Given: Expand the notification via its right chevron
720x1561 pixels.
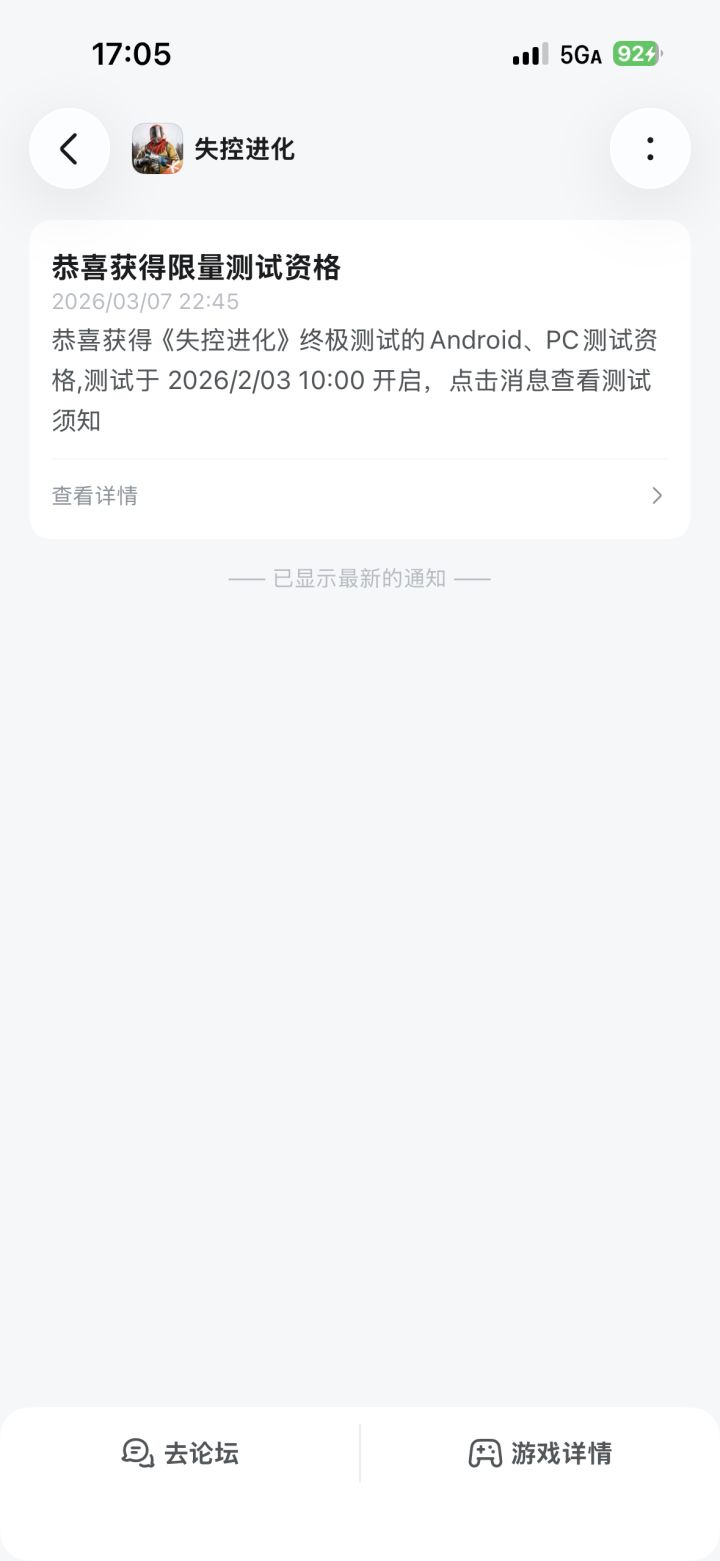Looking at the screenshot, I should 657,495.
